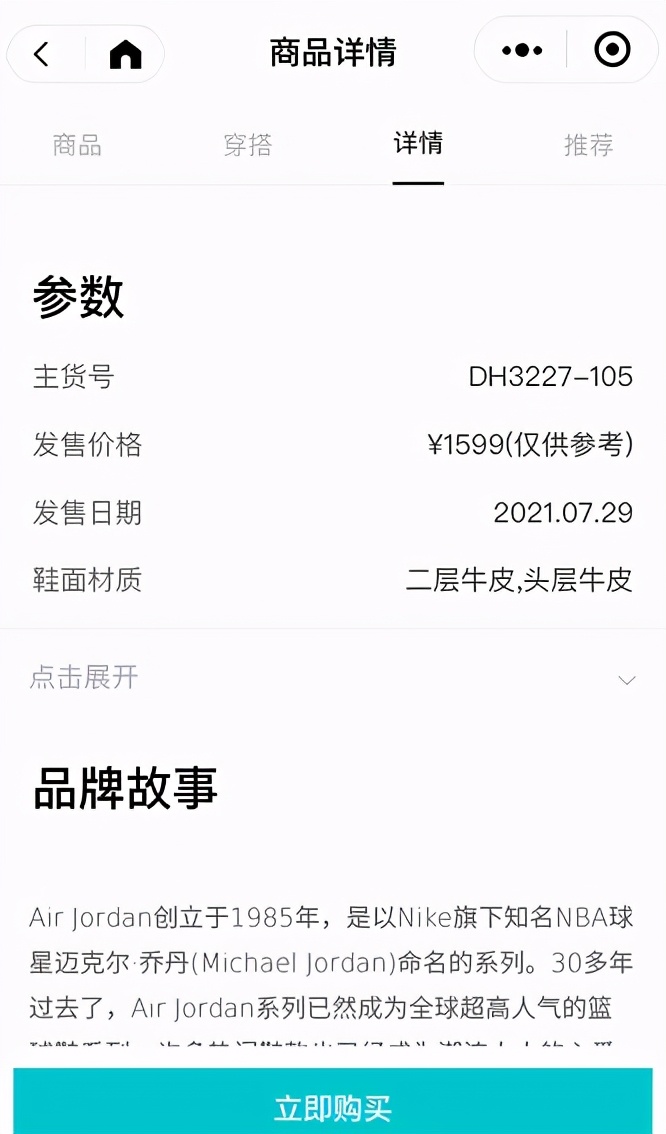Select the 详情 tab

[418, 144]
